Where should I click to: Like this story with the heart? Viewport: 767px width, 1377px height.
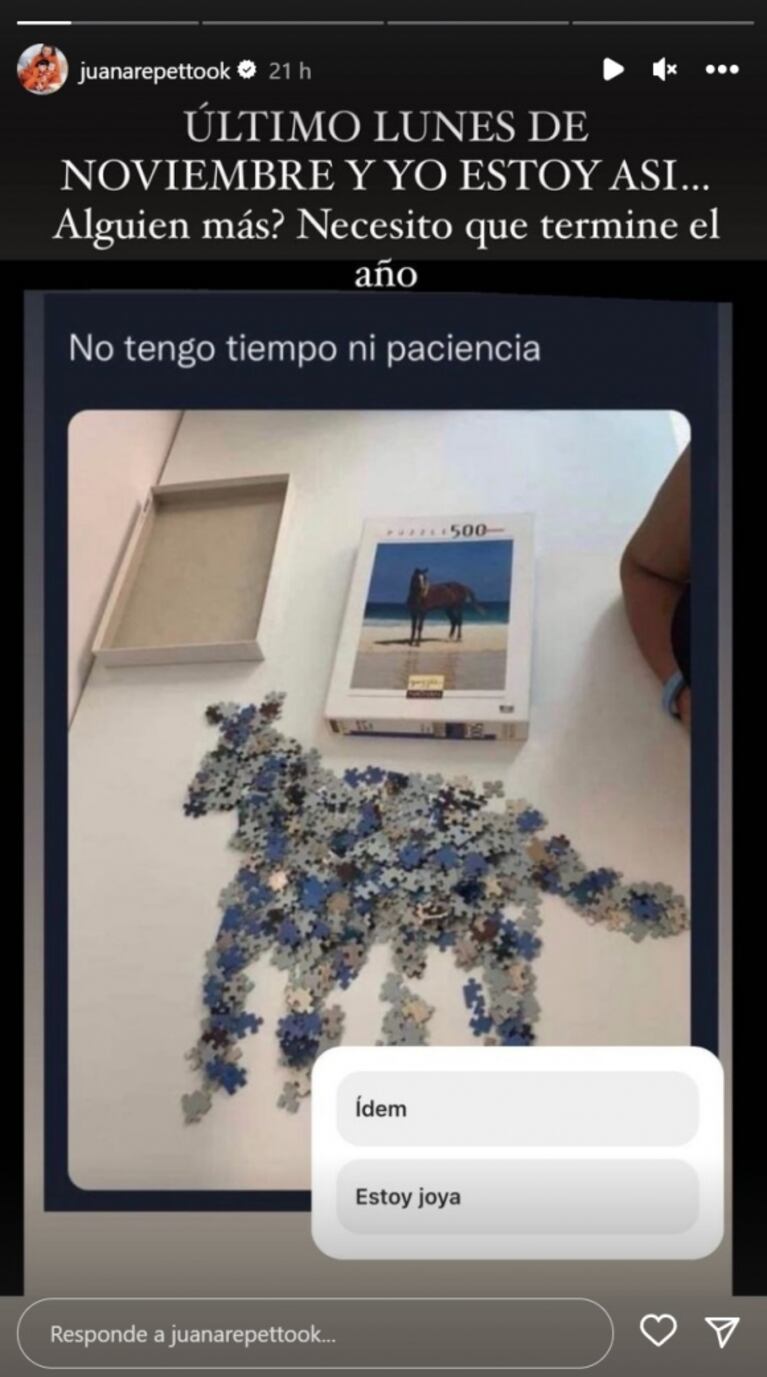pyautogui.click(x=658, y=1331)
